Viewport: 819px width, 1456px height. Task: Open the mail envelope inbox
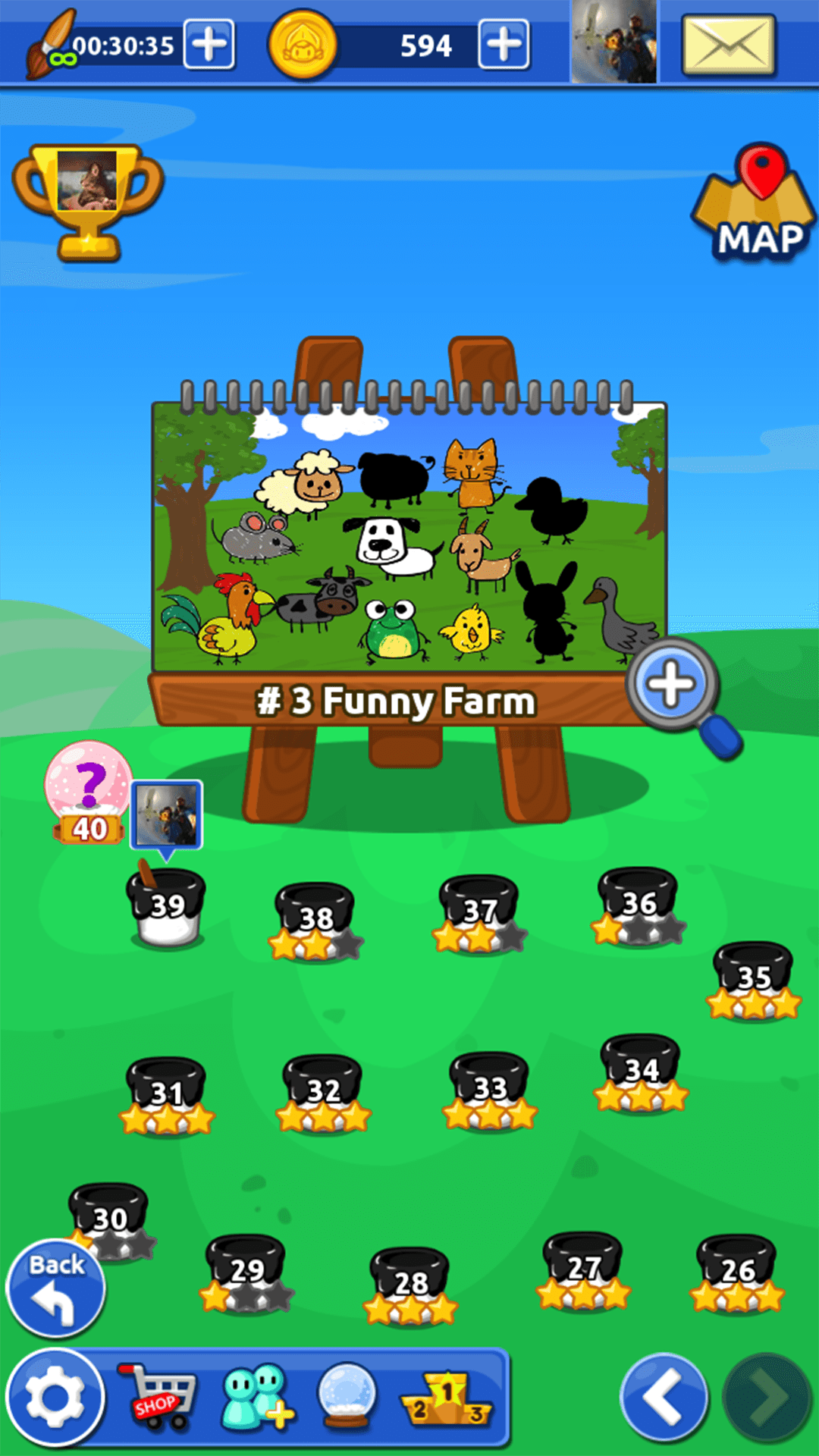728,45
